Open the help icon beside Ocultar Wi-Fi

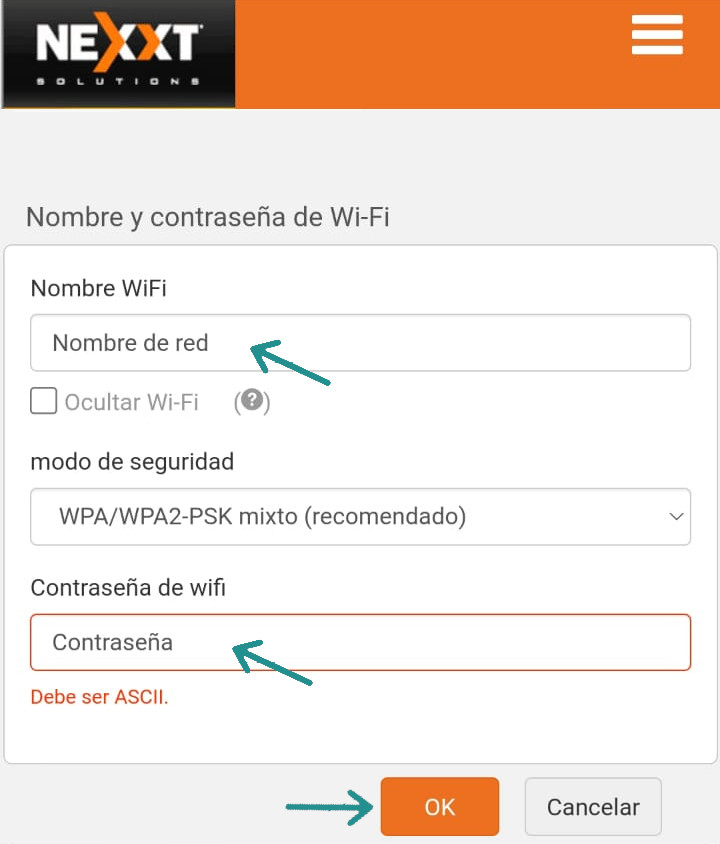pos(253,401)
